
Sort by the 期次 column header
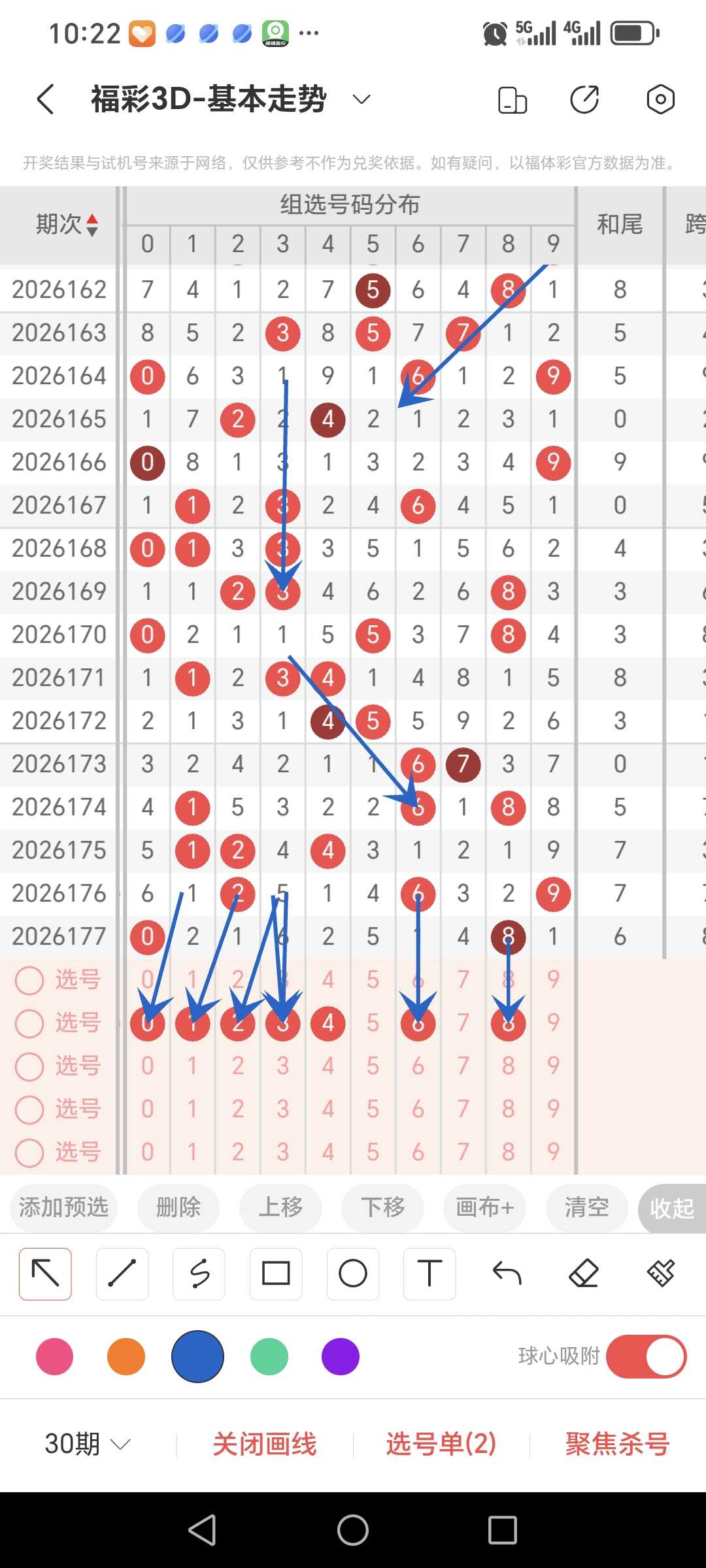[67, 224]
